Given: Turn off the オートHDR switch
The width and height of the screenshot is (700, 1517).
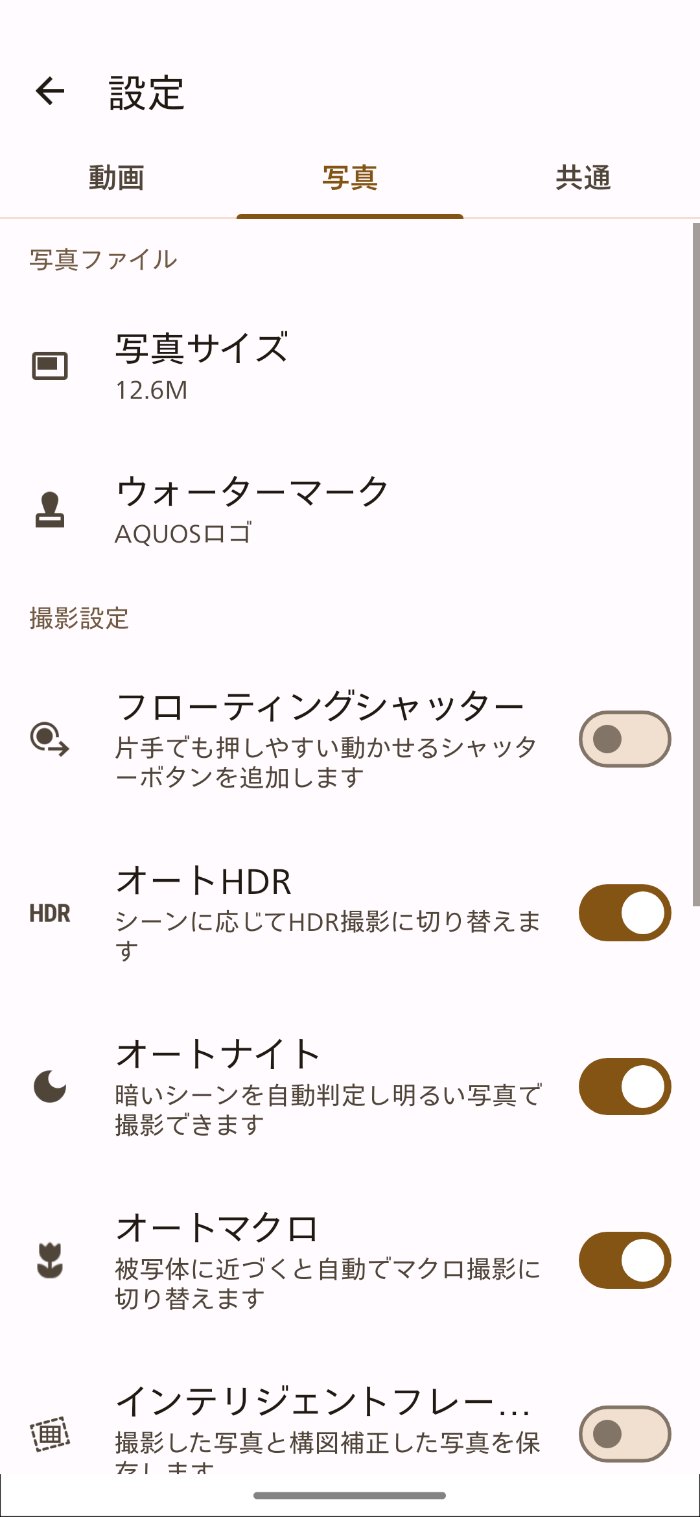Looking at the screenshot, I should coord(624,913).
